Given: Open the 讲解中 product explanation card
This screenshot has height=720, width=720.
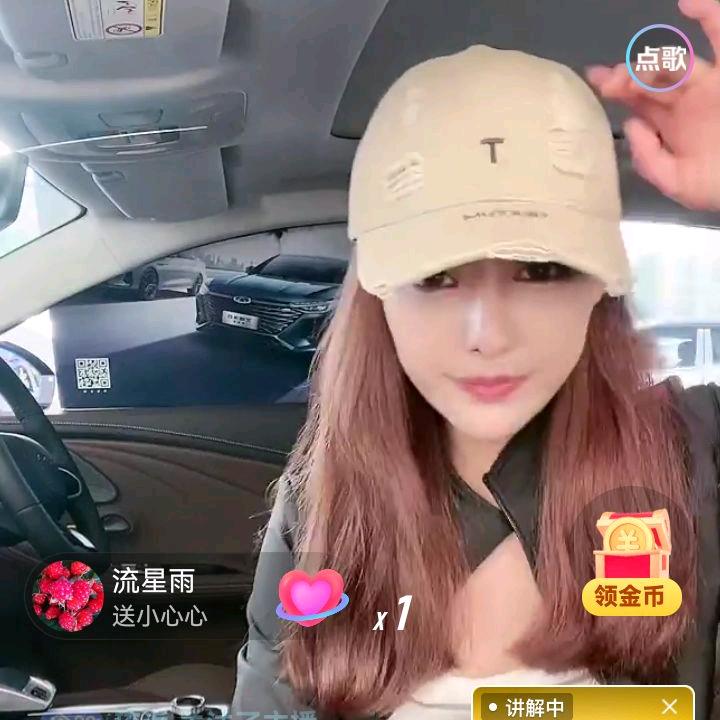Looking at the screenshot, I should 540,707.
